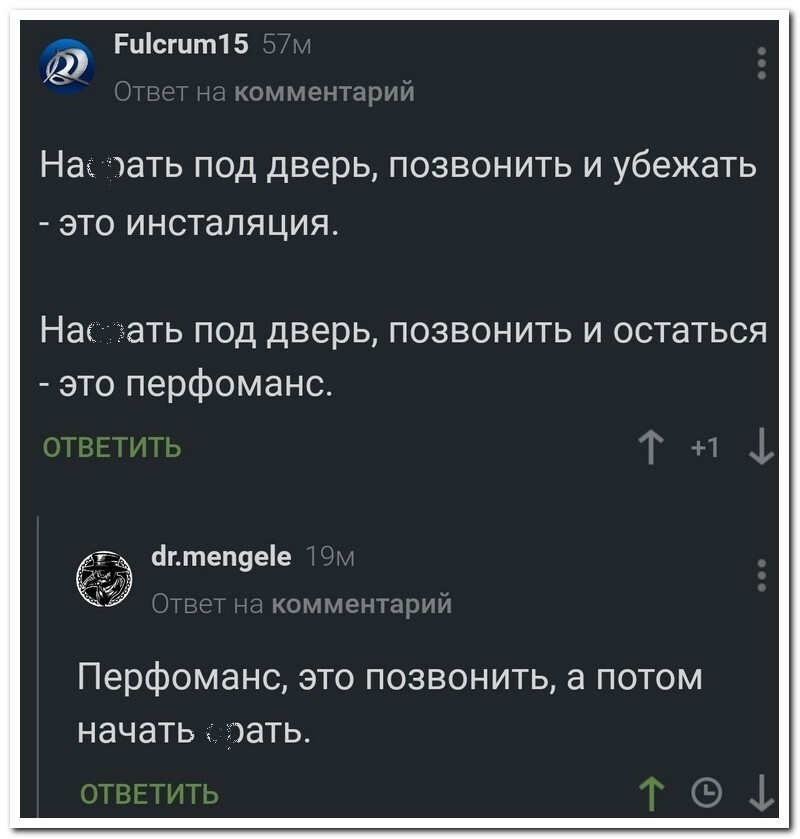Downvote dr.mengele's comment
Screen dimensions: 800x839
(x=762, y=795)
